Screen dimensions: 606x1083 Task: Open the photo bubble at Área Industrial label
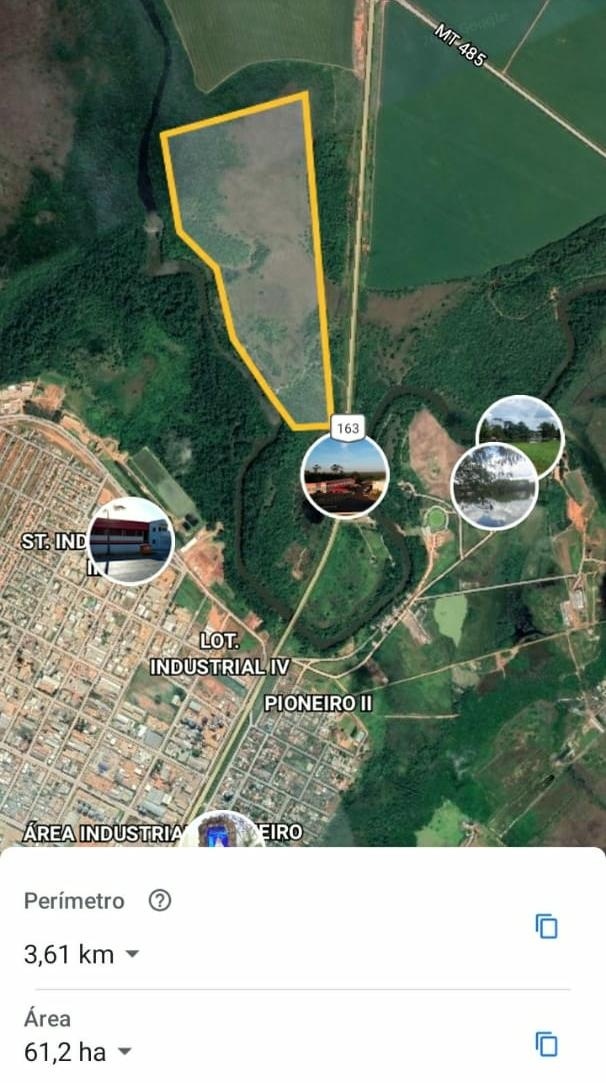point(222,828)
